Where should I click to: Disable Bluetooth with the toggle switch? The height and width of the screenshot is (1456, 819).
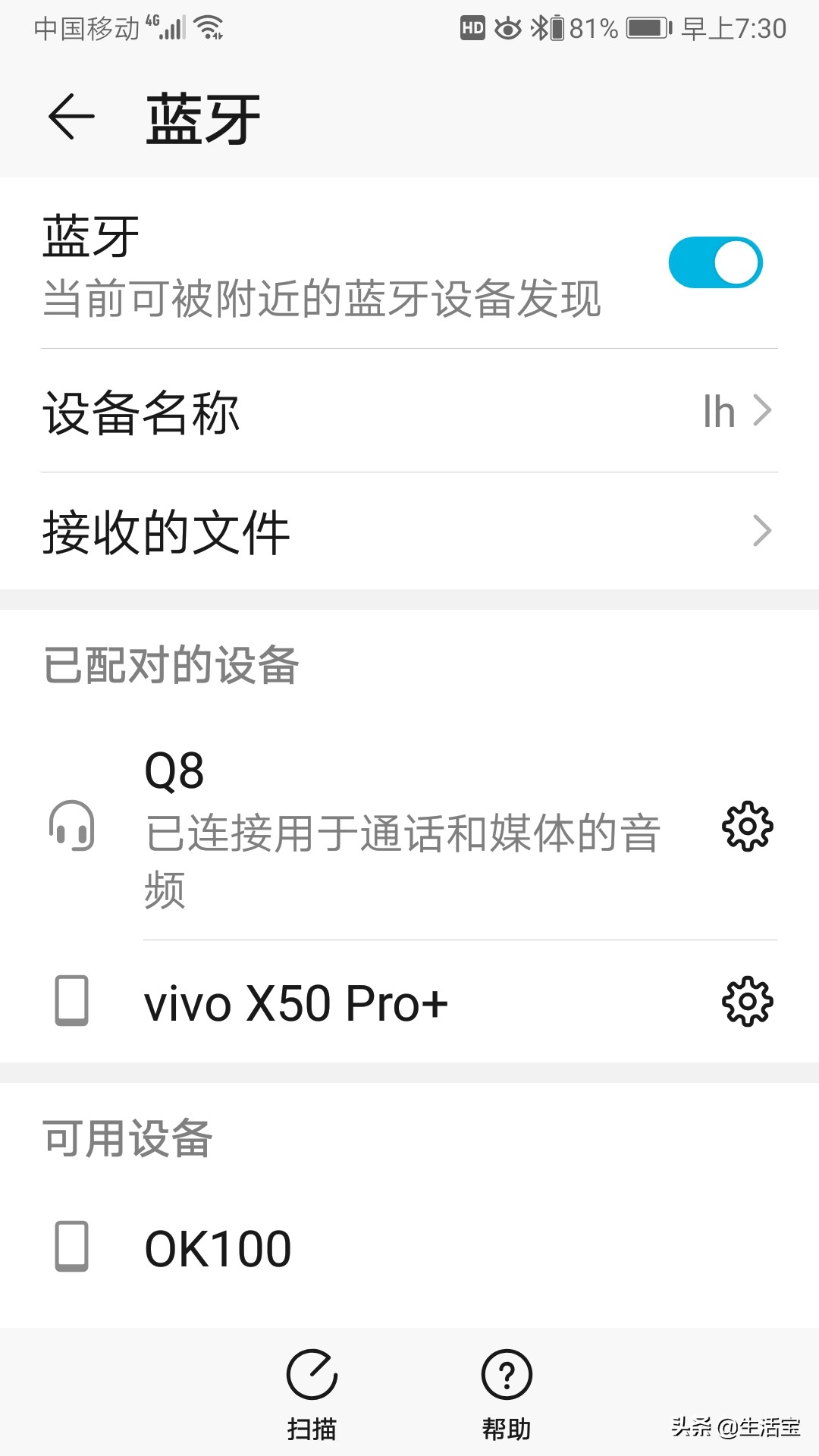pos(716,261)
